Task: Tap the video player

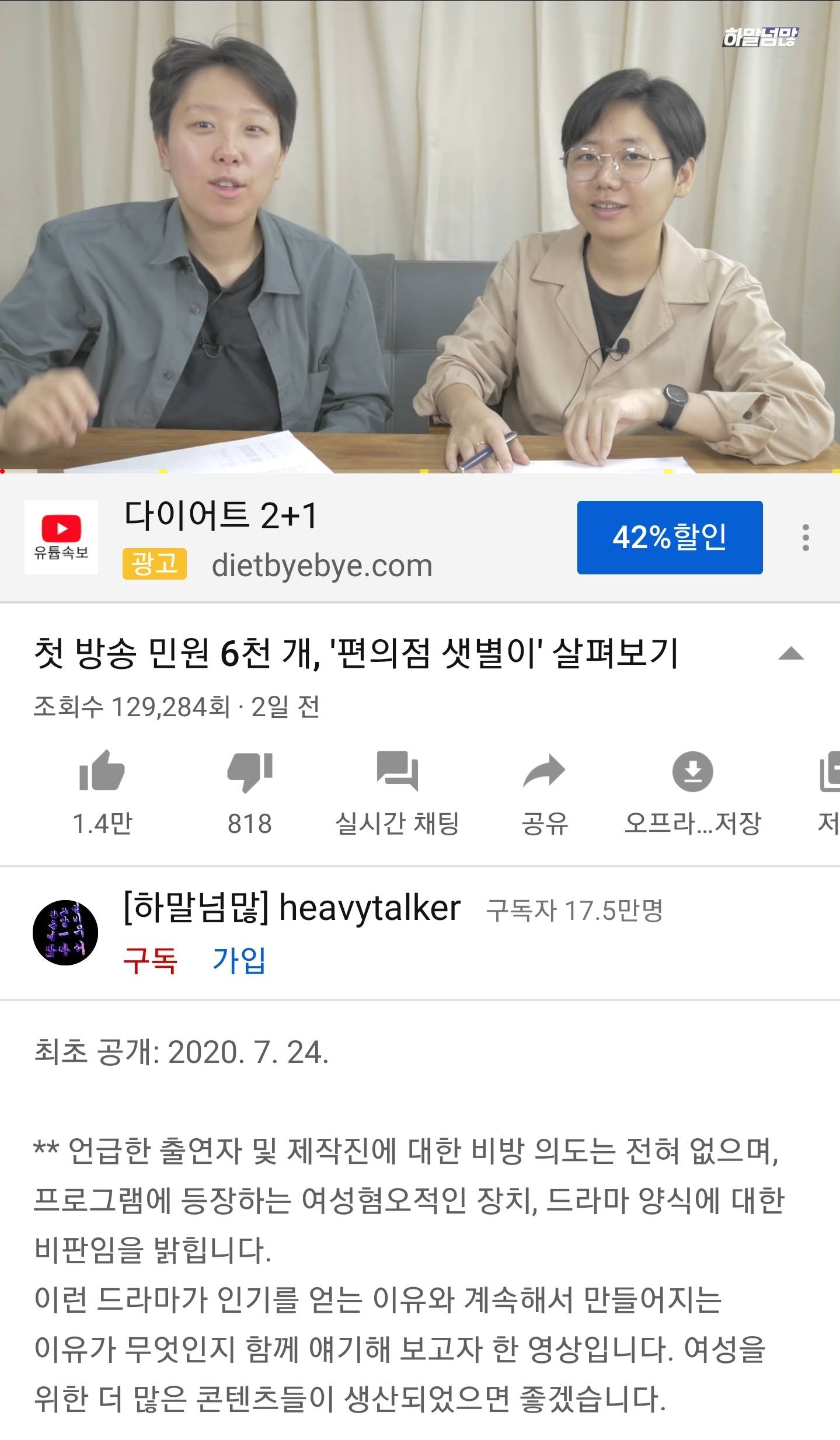Action: tap(420, 236)
